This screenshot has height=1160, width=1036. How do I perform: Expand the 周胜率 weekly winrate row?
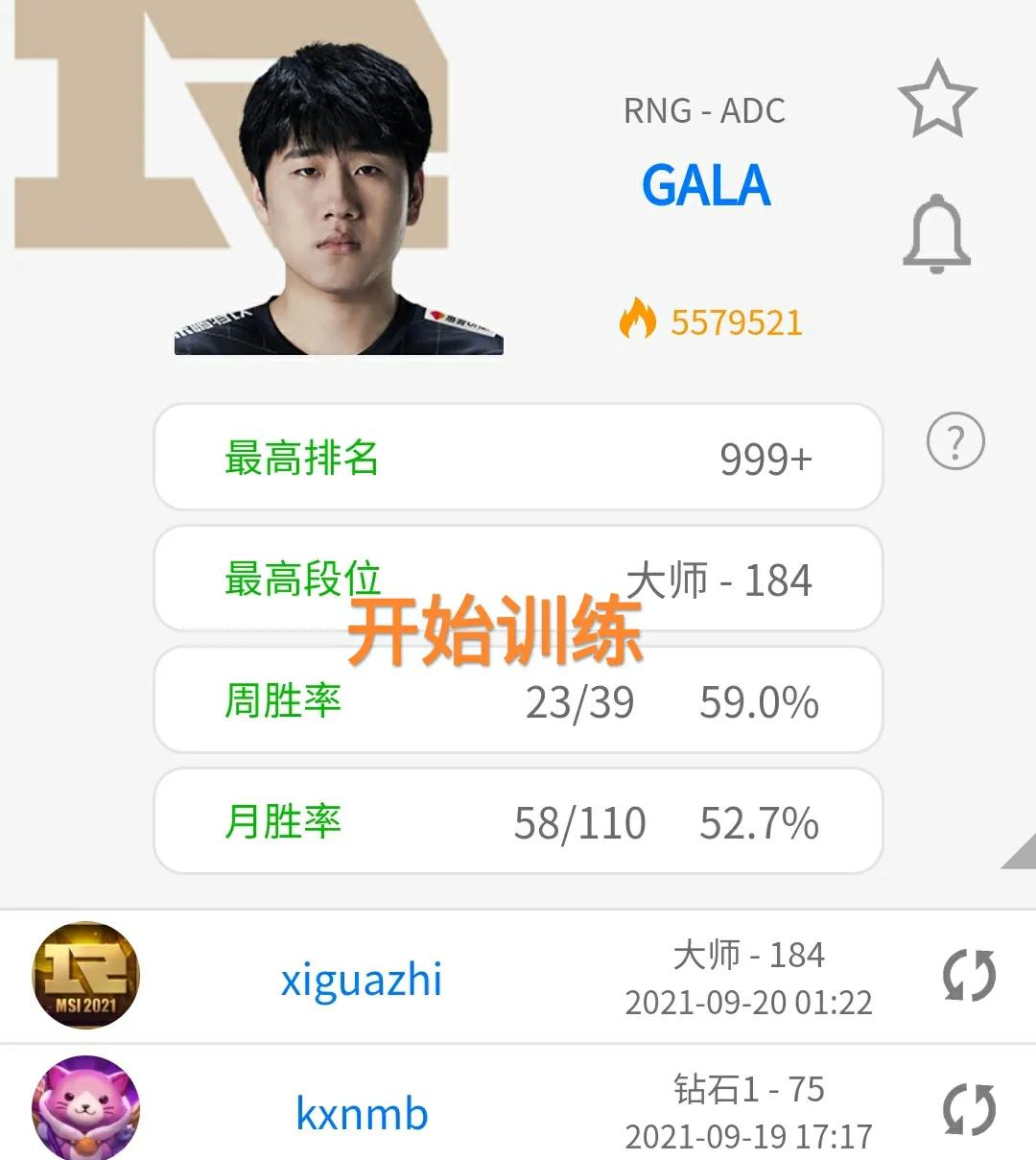(x=518, y=700)
